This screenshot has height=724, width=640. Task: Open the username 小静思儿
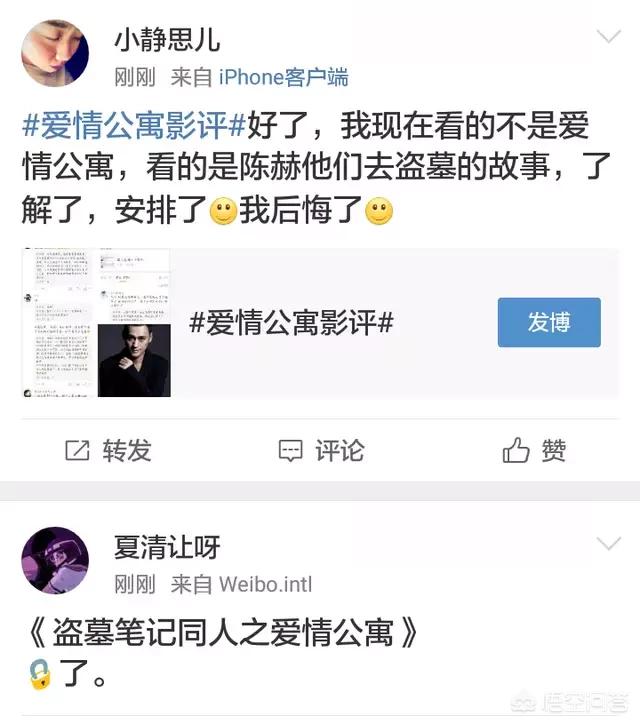click(x=167, y=41)
